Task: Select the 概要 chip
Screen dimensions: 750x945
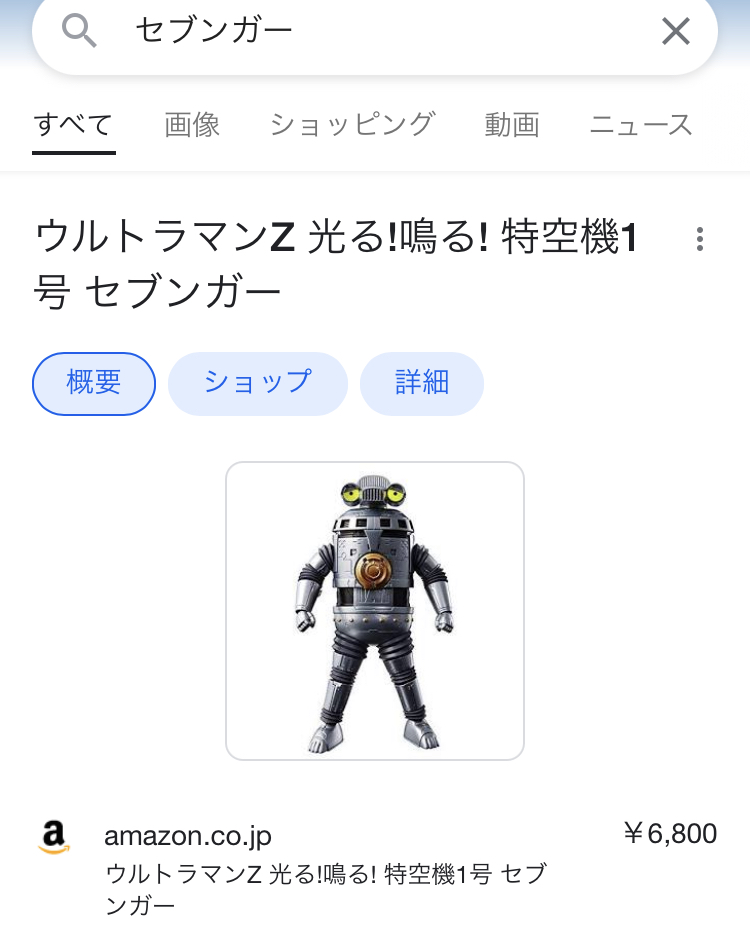Action: point(94,383)
